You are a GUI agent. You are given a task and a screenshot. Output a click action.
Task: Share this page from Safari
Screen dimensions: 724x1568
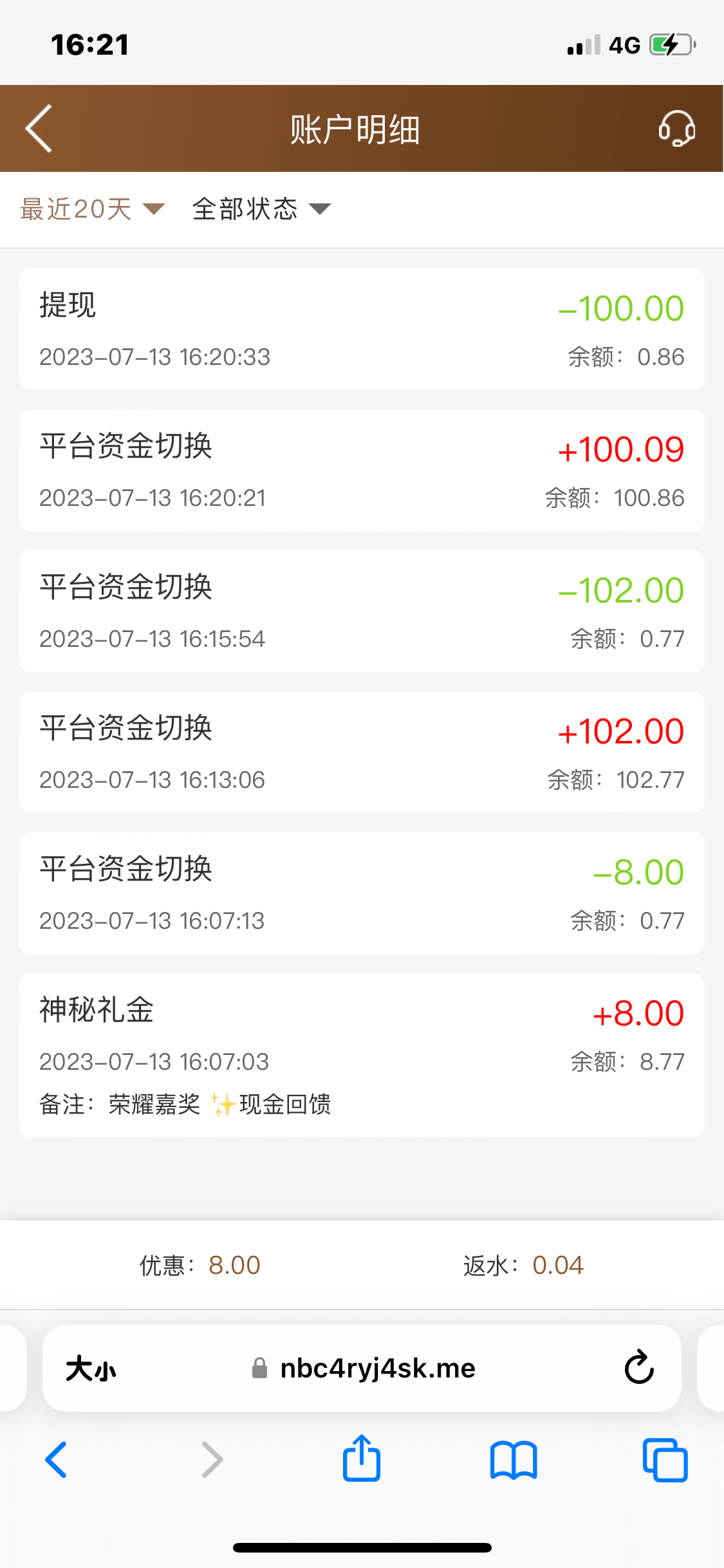[362, 1459]
